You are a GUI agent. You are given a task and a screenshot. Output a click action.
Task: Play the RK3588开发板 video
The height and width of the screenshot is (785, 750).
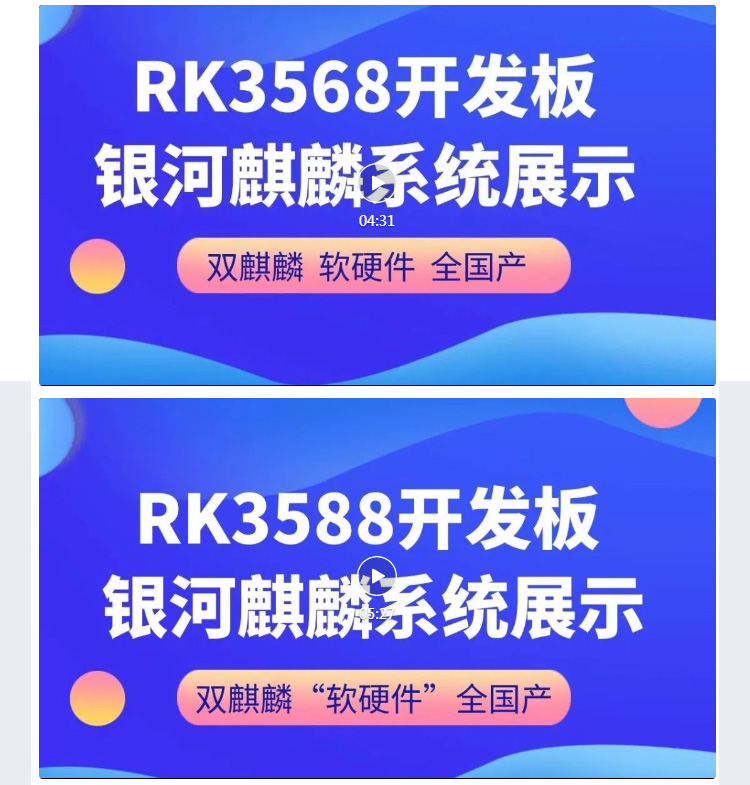click(377, 576)
